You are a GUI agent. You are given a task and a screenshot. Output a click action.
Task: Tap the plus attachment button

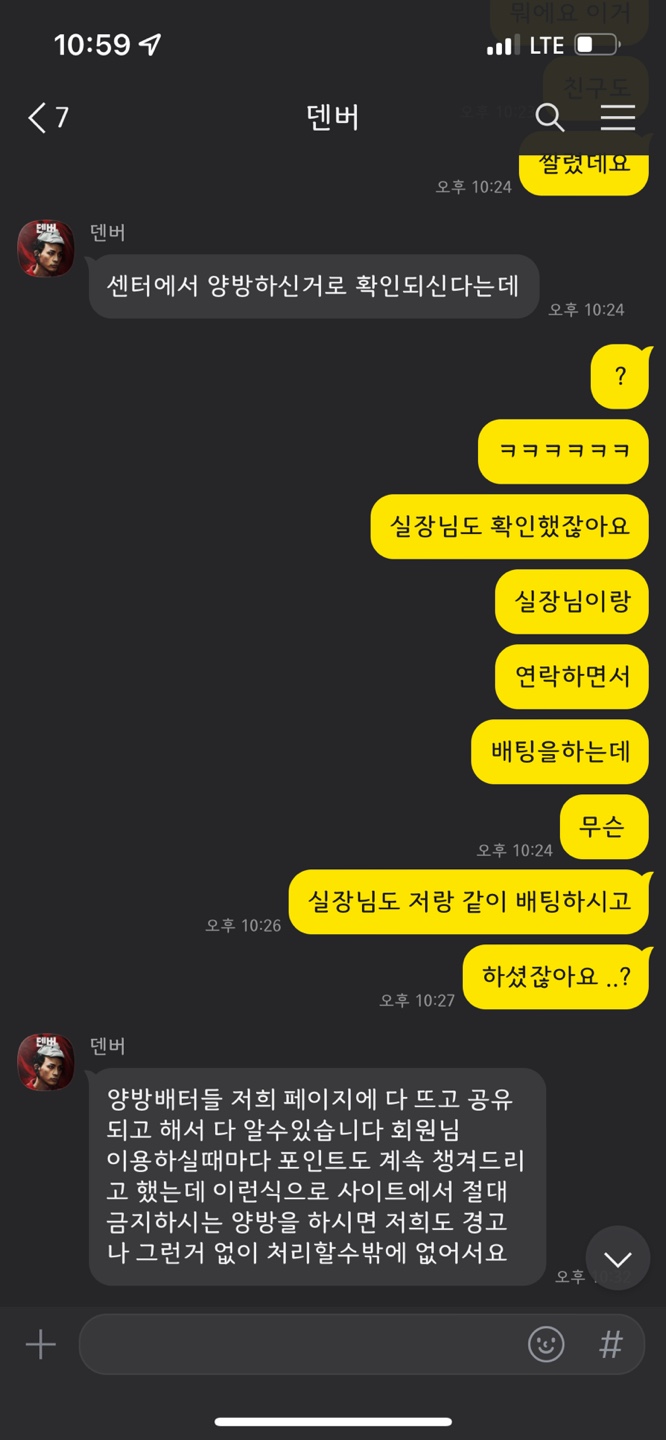(41, 1345)
